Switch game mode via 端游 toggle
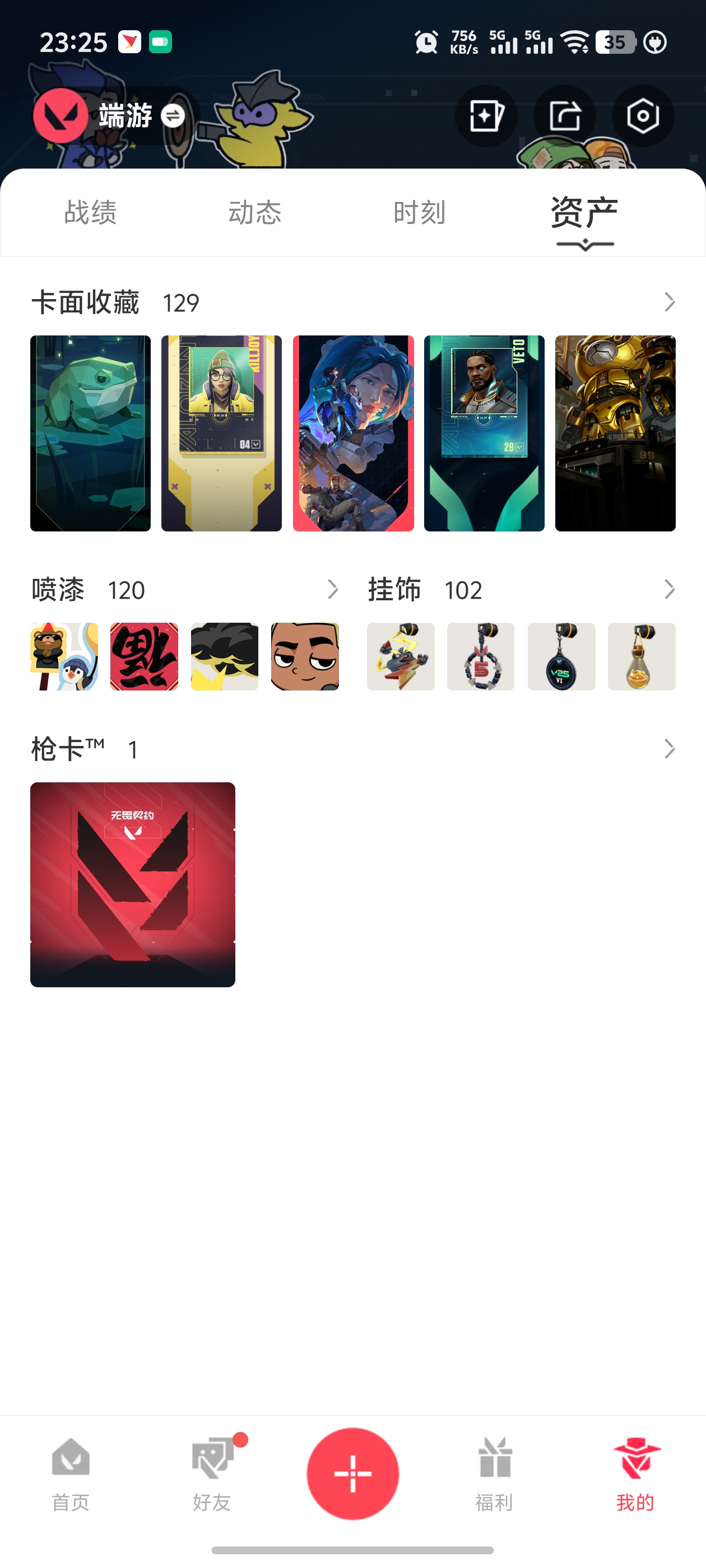 point(173,116)
